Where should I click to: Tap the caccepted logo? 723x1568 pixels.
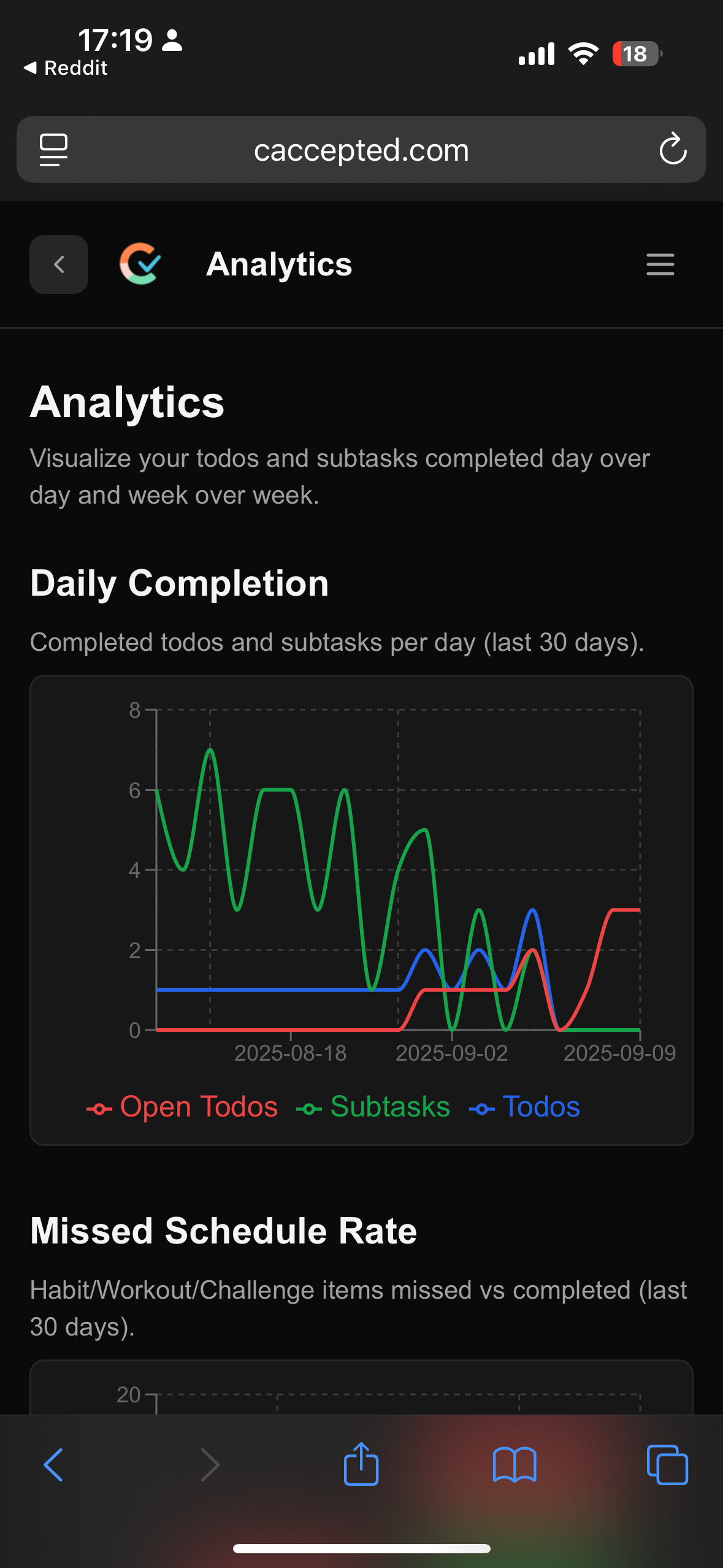(140, 264)
